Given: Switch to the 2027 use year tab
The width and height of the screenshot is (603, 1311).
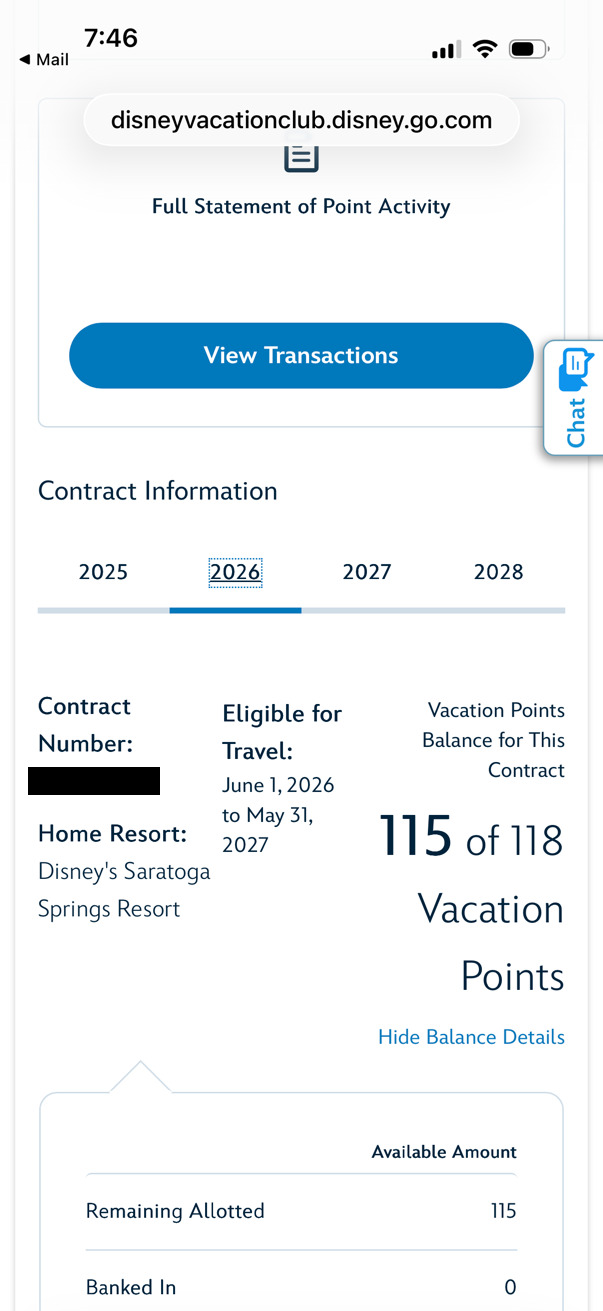Looking at the screenshot, I should point(367,572).
